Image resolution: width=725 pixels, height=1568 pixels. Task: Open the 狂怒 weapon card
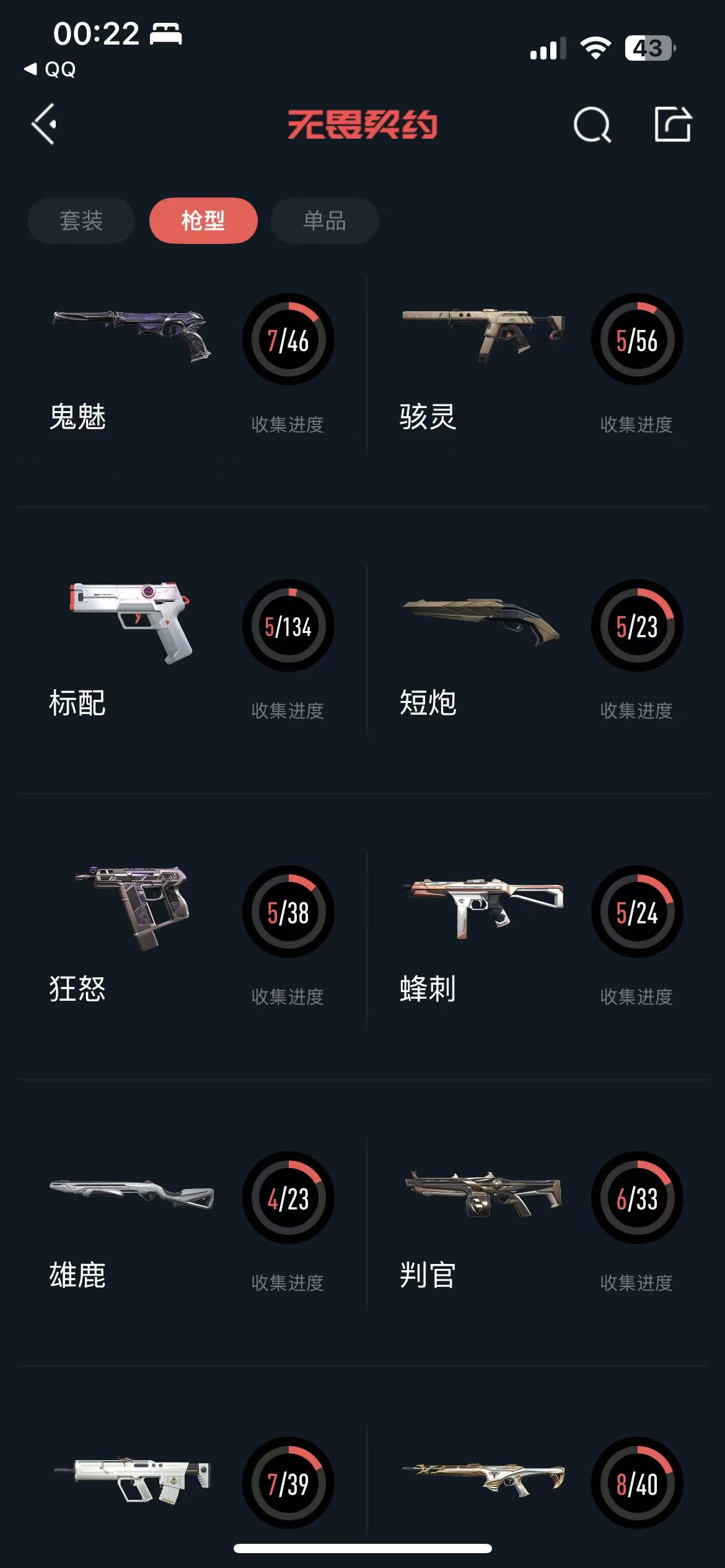coord(186,936)
